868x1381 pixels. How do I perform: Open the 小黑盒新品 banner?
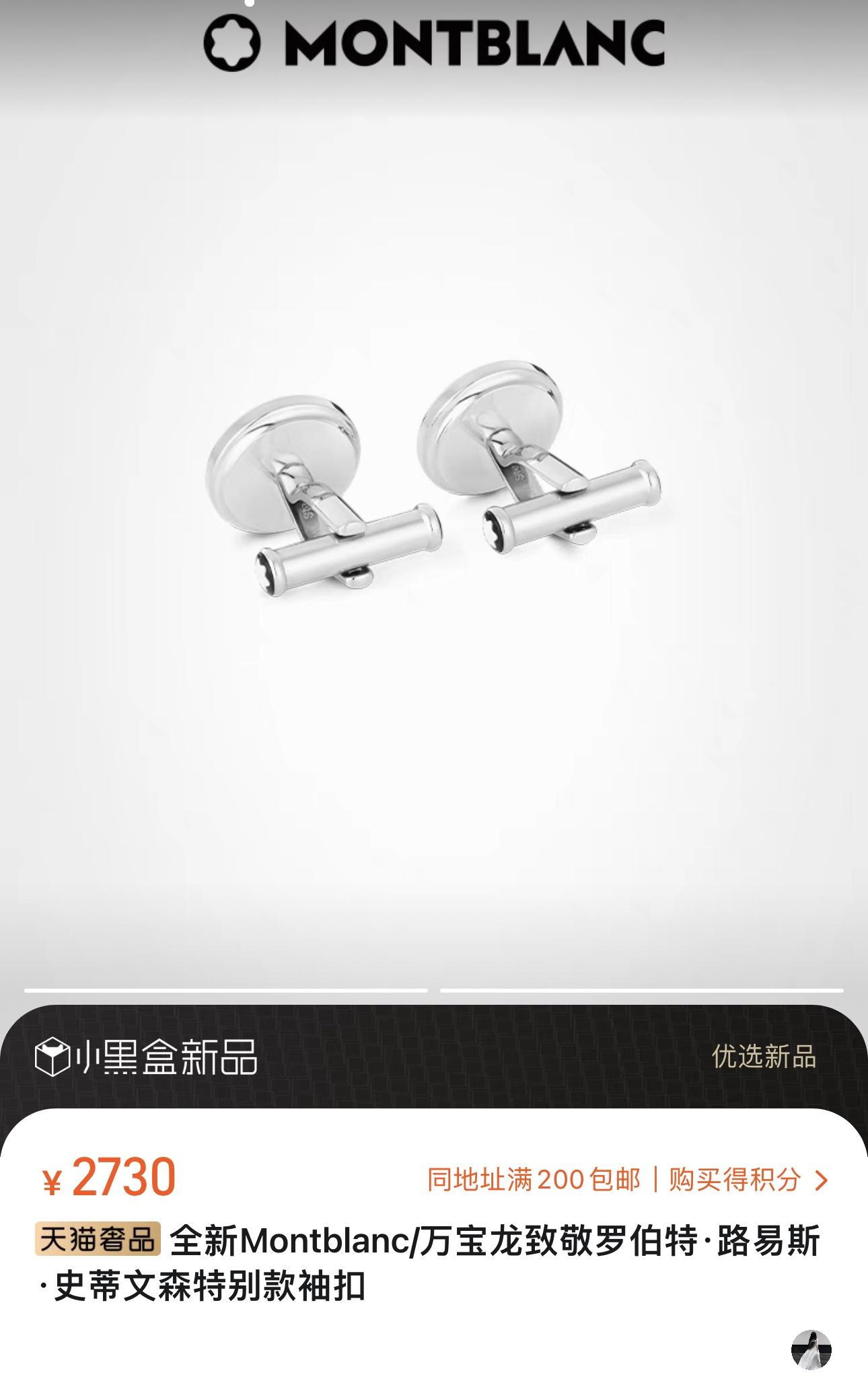(145, 1057)
